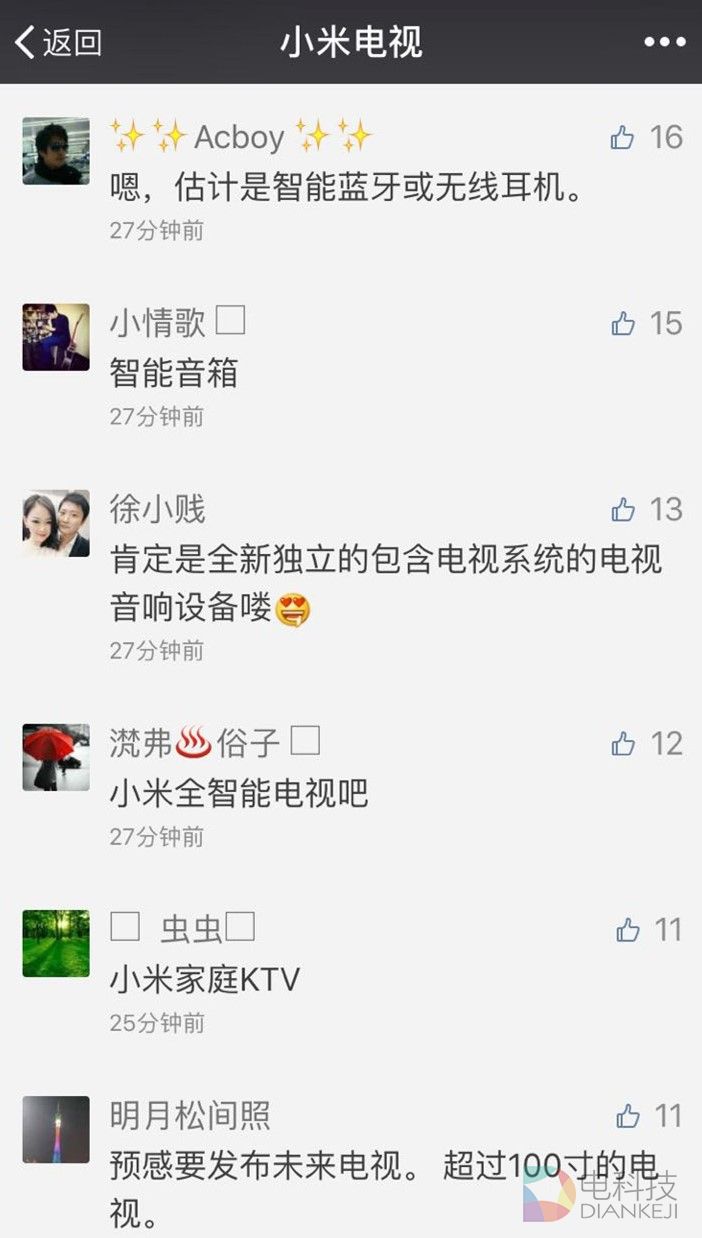Go back with the 返回 button
Viewport: 702px width, 1238px height.
[x=58, y=42]
